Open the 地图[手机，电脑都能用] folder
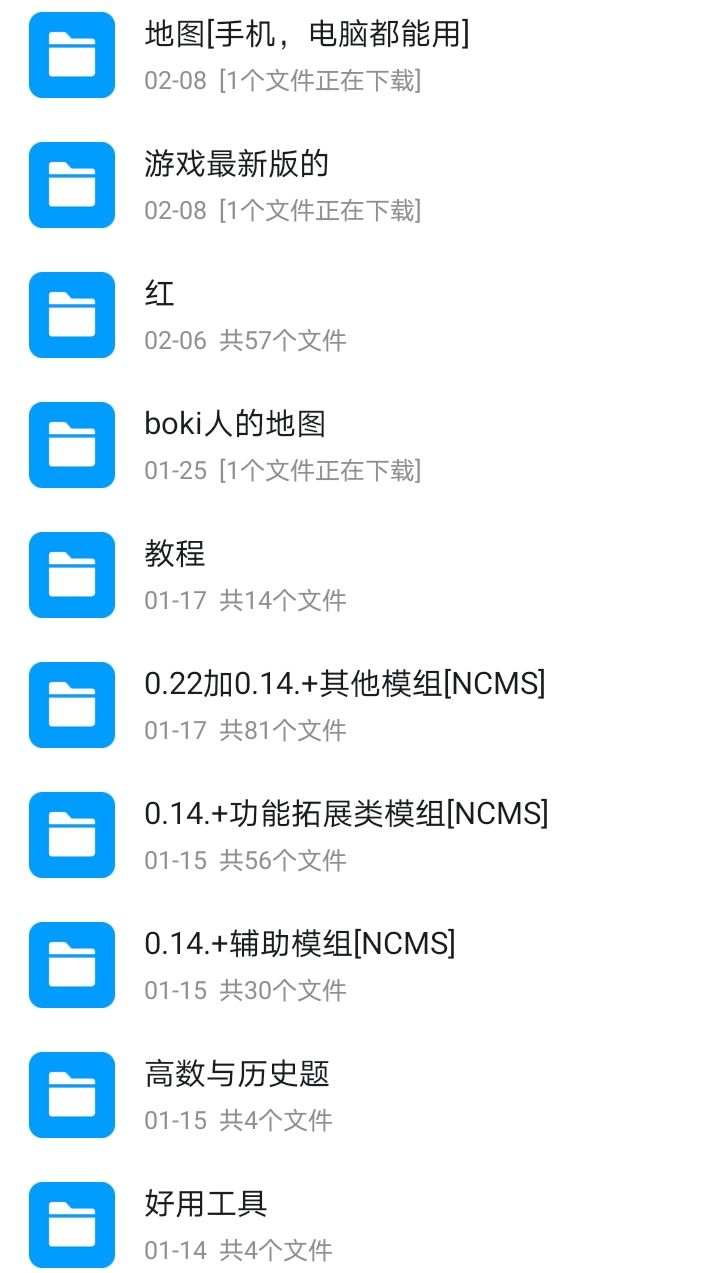Screen dimensions: 720x1273 (x=360, y=55)
